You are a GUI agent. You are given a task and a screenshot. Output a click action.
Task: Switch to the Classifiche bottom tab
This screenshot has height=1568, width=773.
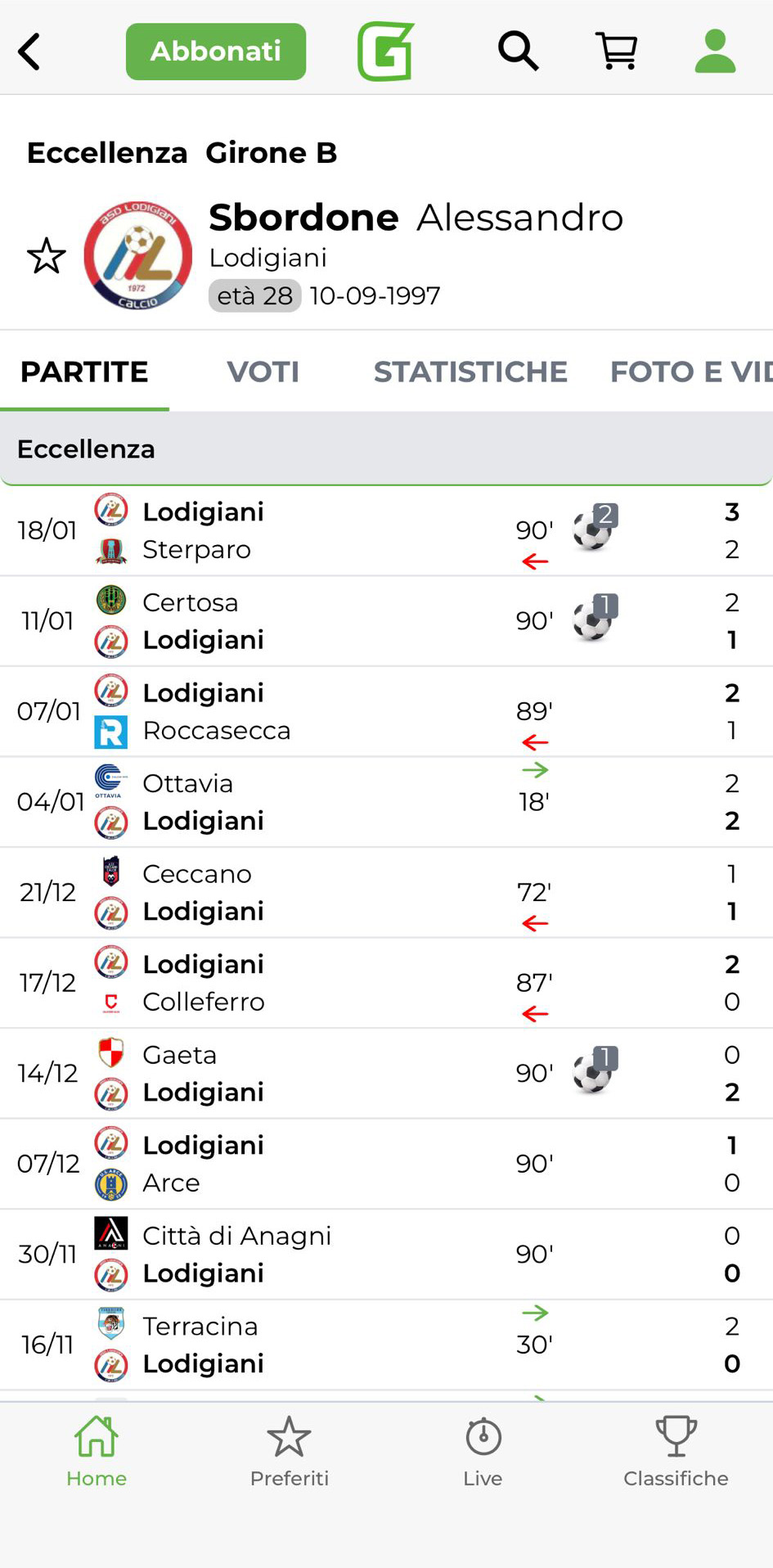pos(676,1453)
